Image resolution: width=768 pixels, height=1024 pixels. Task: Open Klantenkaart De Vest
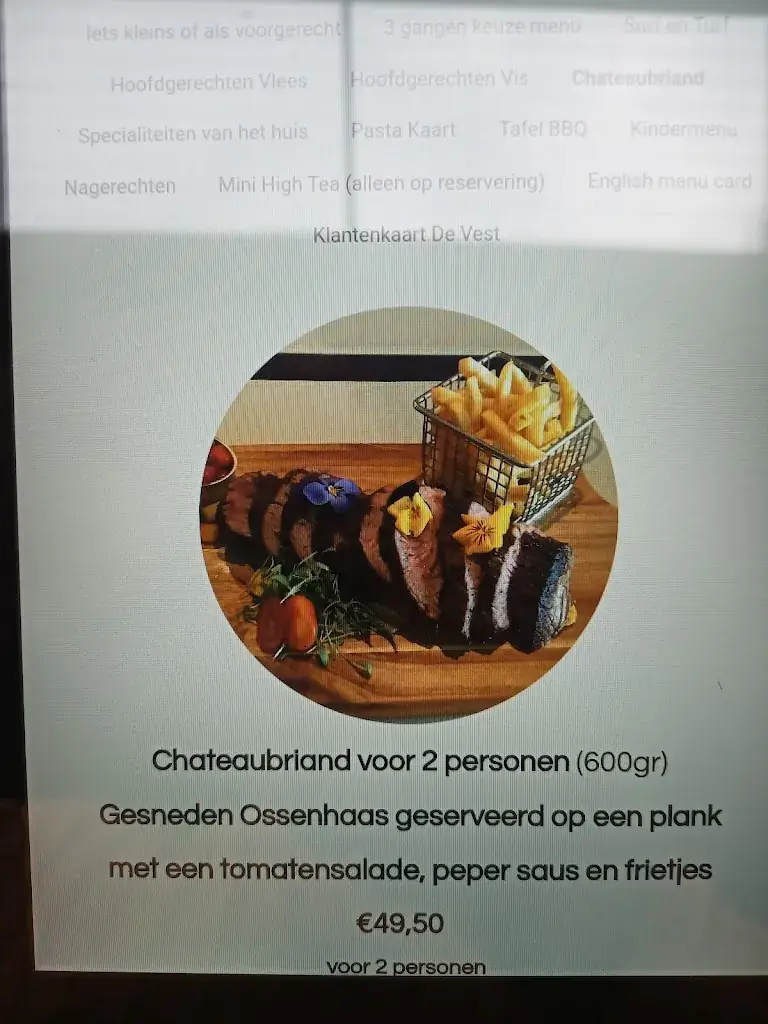[406, 235]
